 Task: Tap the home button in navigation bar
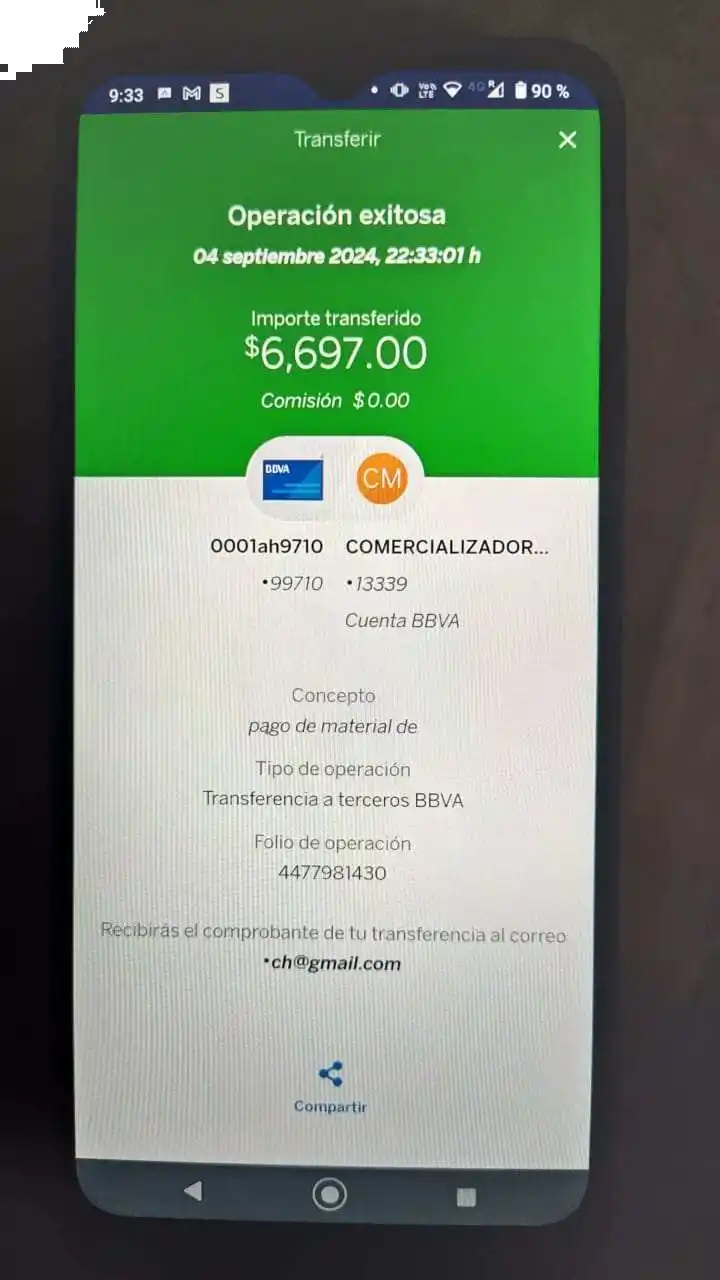click(329, 1193)
